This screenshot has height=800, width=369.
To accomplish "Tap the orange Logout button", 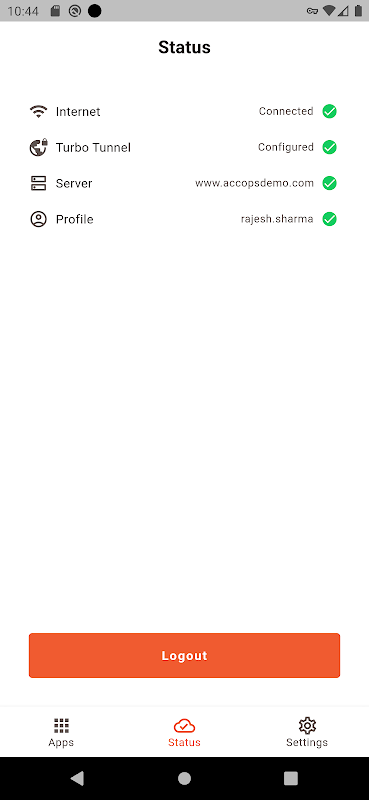I will [184, 655].
